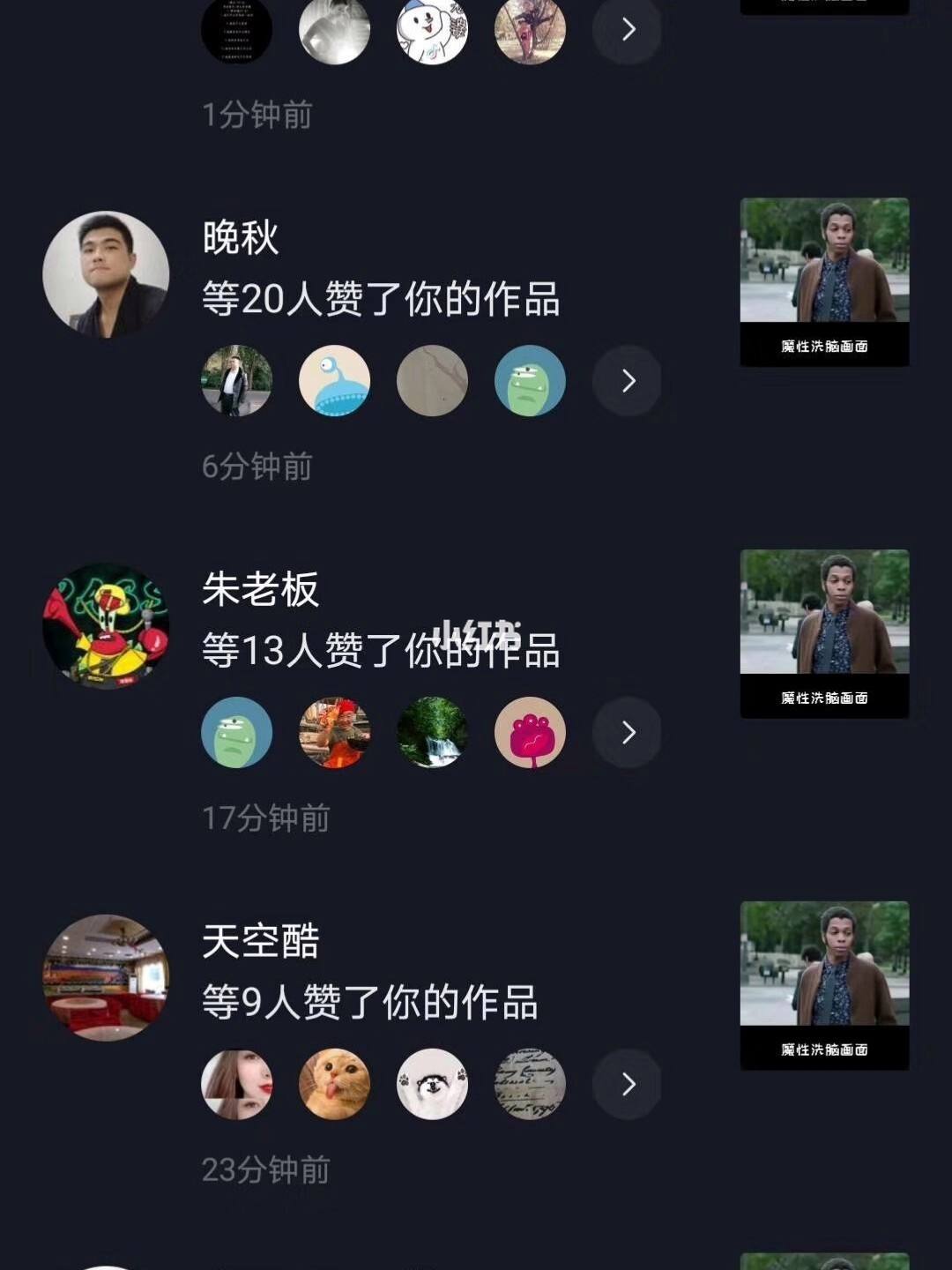Image resolution: width=952 pixels, height=1270 pixels.
Task: Expand the full liker list for 晚秋's notification
Action: (628, 380)
